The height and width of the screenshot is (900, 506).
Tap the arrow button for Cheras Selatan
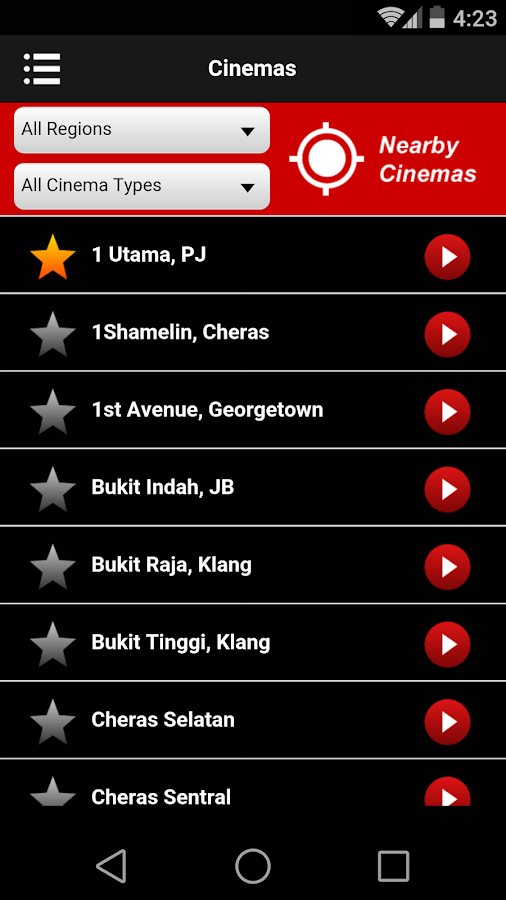tap(447, 721)
